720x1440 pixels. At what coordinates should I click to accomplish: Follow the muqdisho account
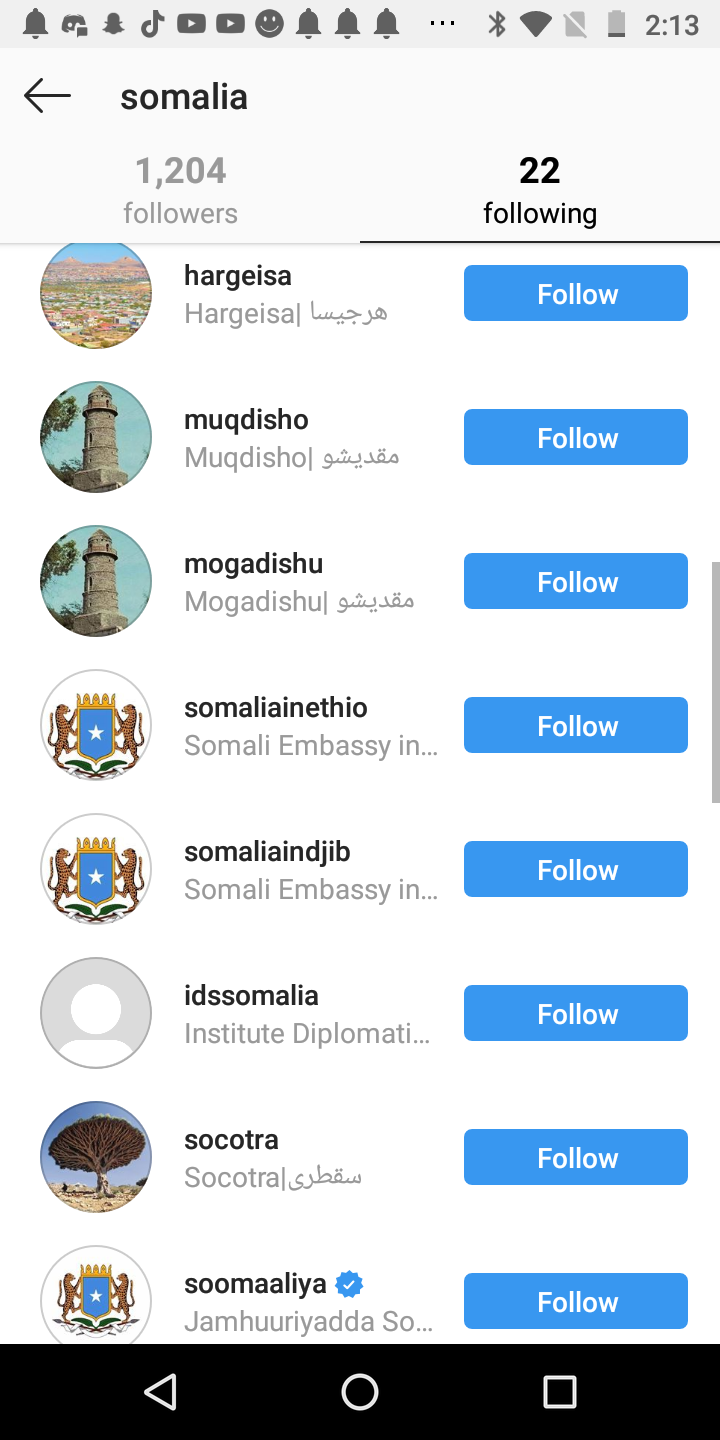point(575,437)
